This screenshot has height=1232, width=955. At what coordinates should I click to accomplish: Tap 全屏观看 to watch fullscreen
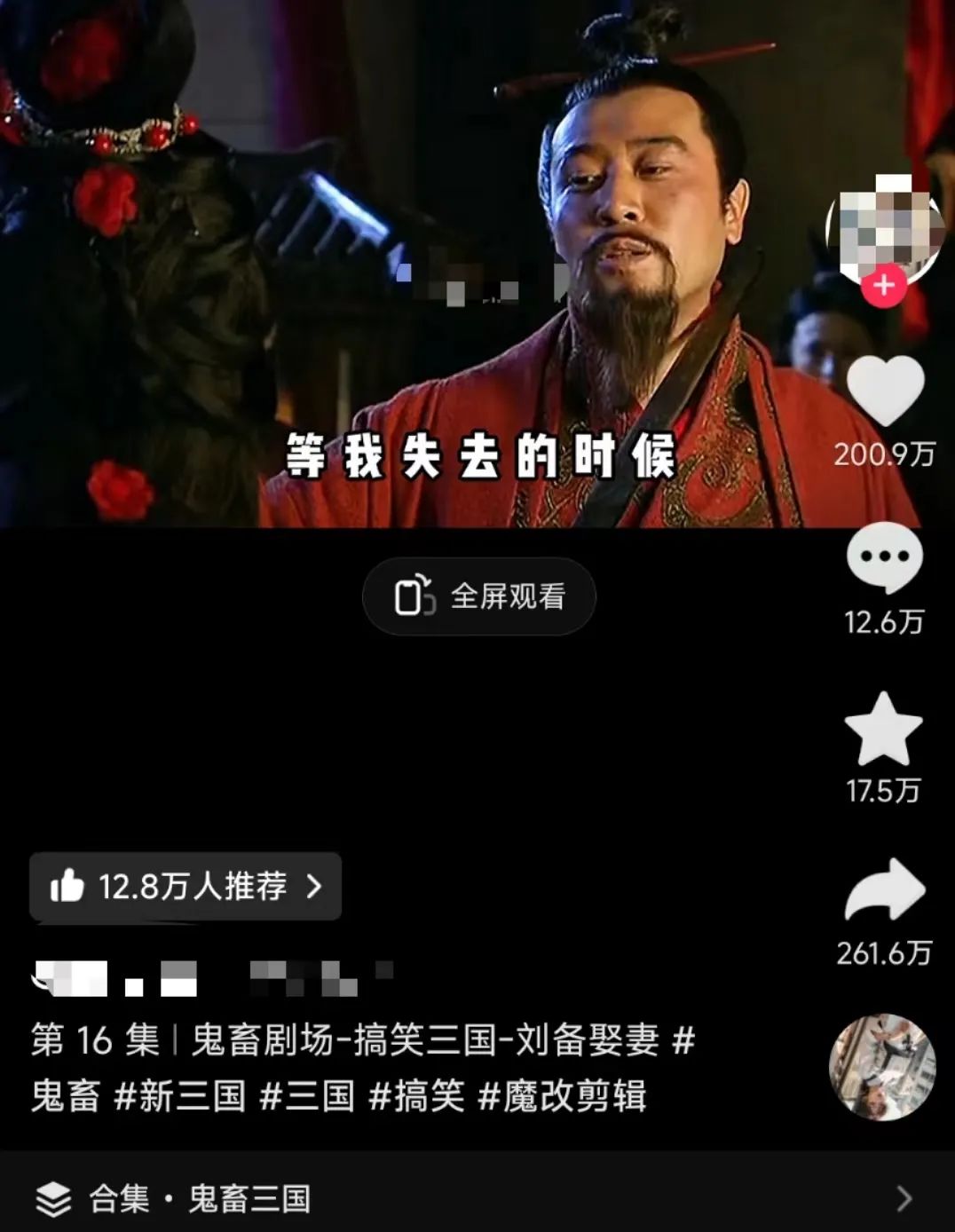pyautogui.click(x=479, y=596)
